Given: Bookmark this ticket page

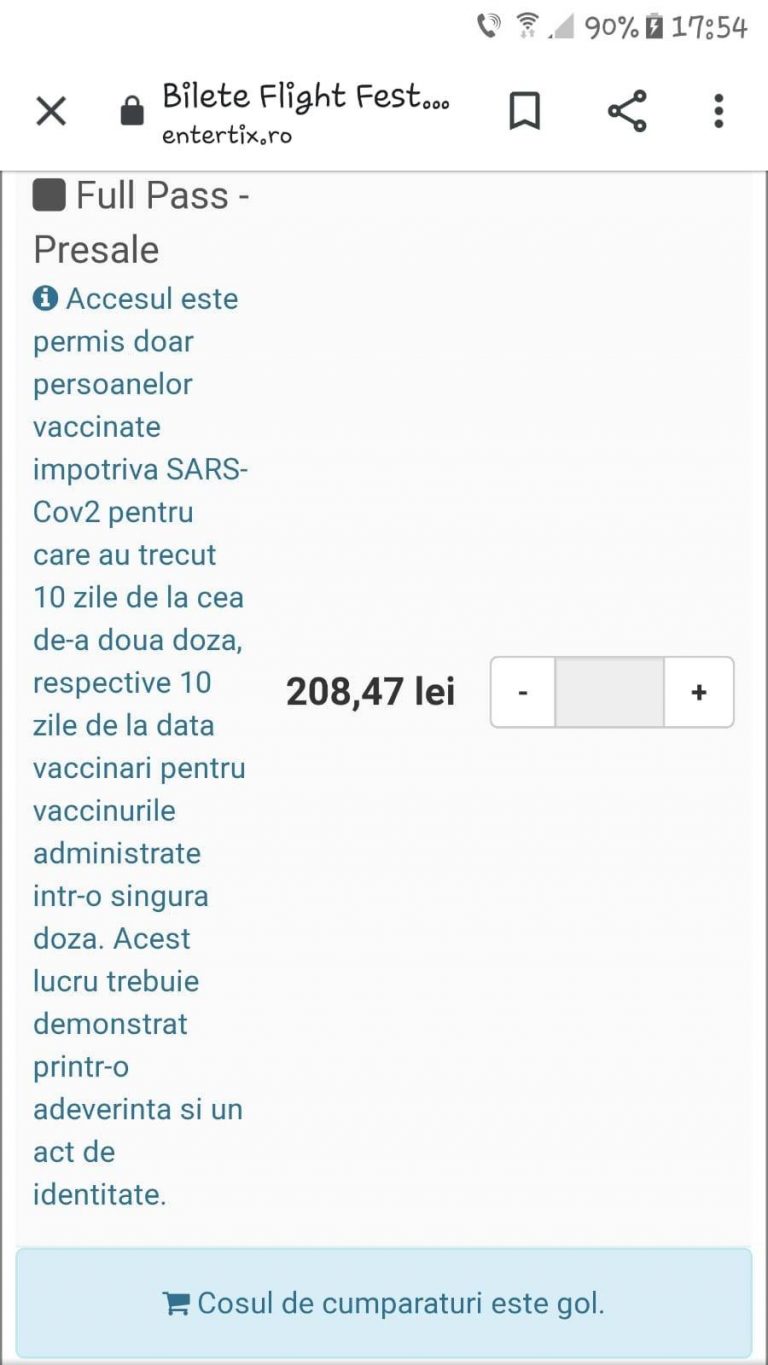Looking at the screenshot, I should [524, 111].
